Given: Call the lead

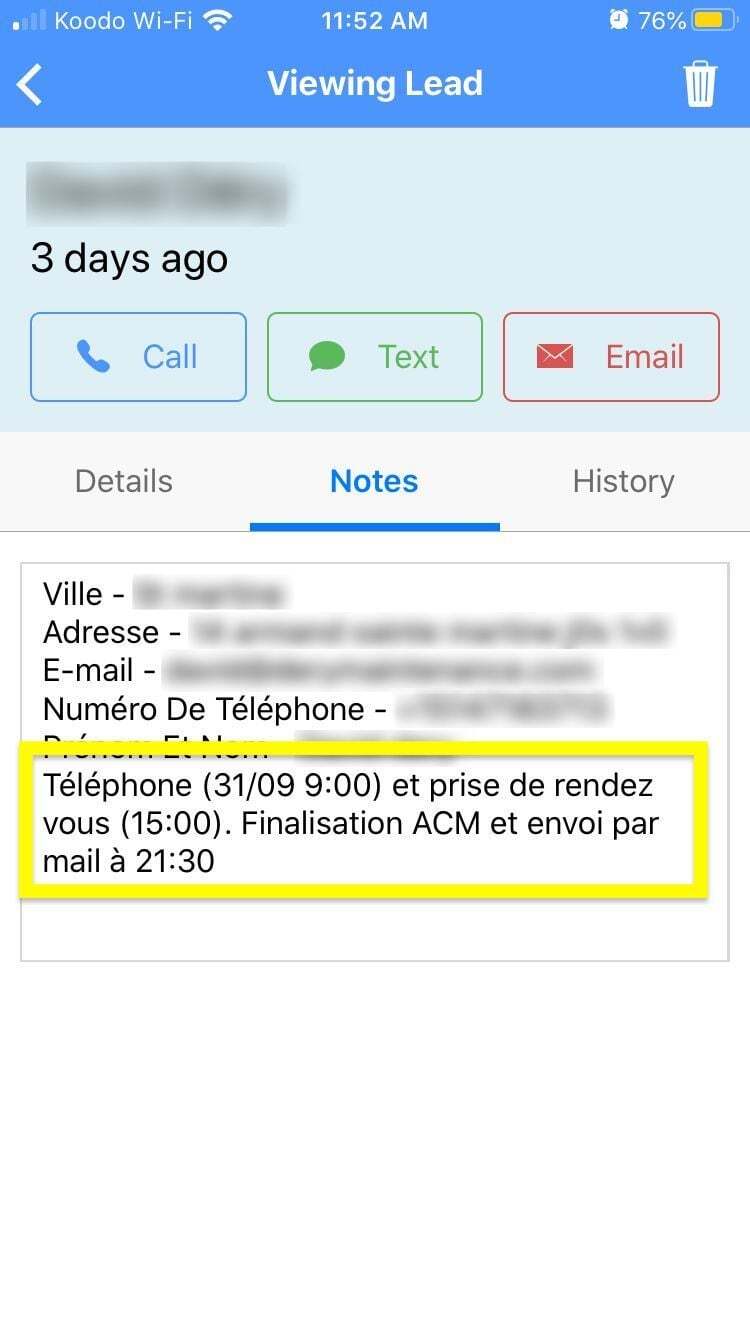Looking at the screenshot, I should click(138, 357).
